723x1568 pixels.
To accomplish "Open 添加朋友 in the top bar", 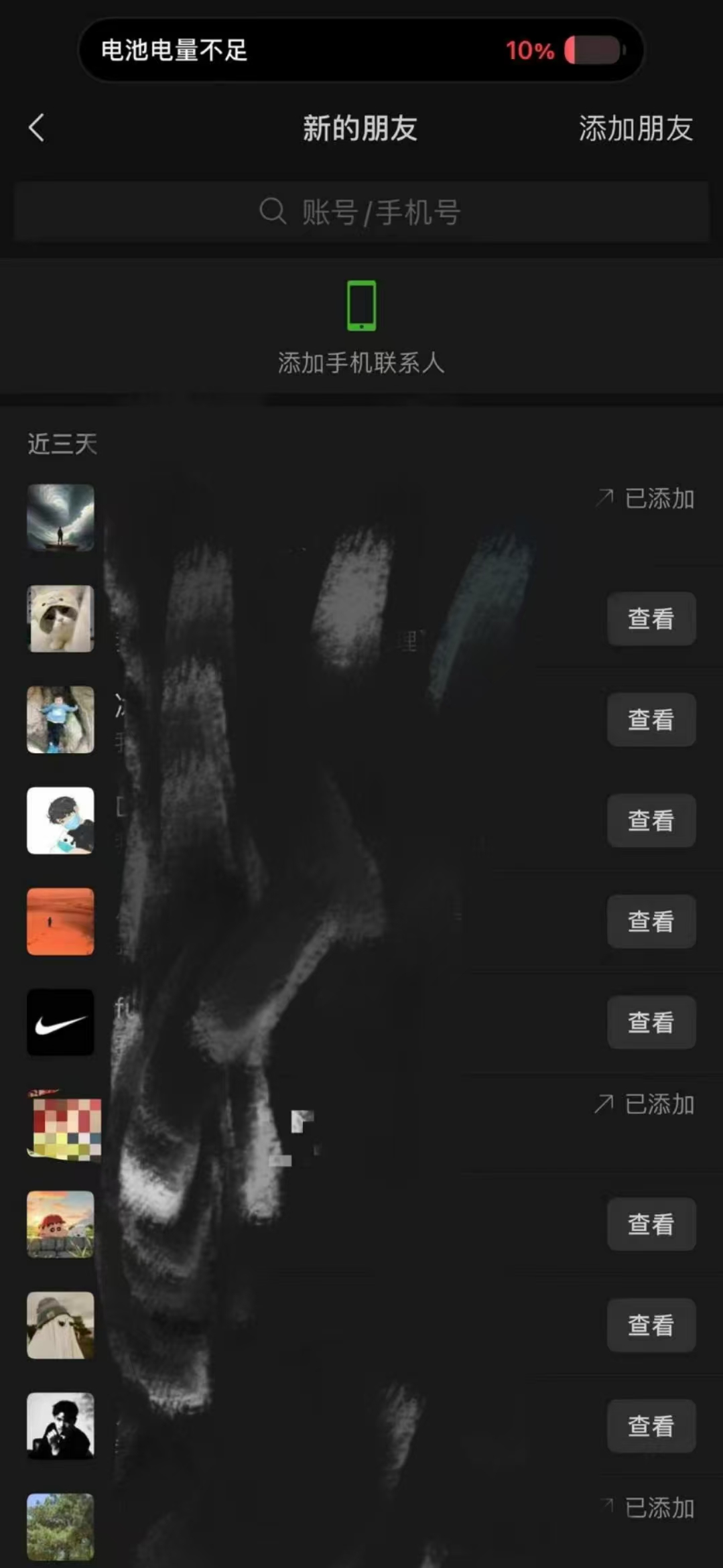I will [x=635, y=128].
